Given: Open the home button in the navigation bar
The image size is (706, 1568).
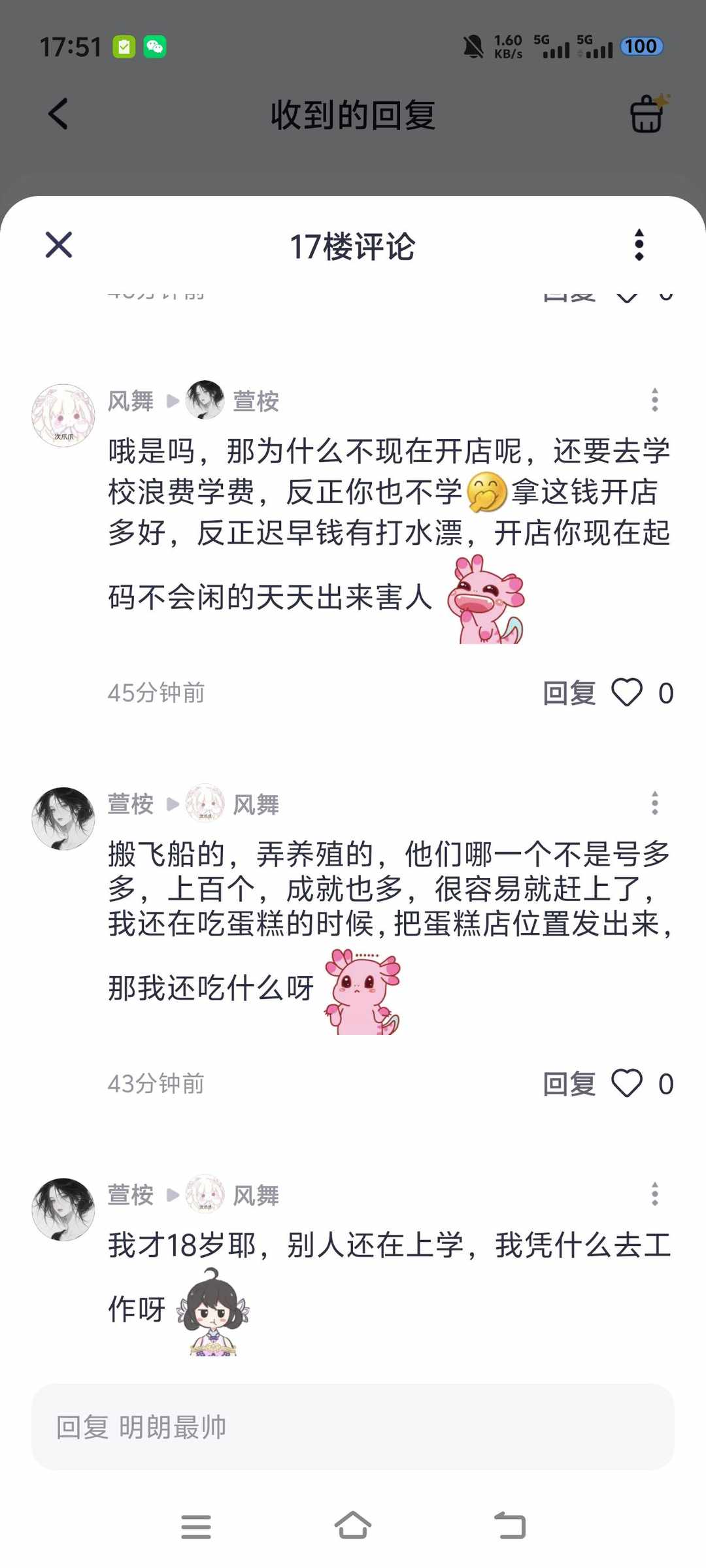Looking at the screenshot, I should [x=353, y=1525].
